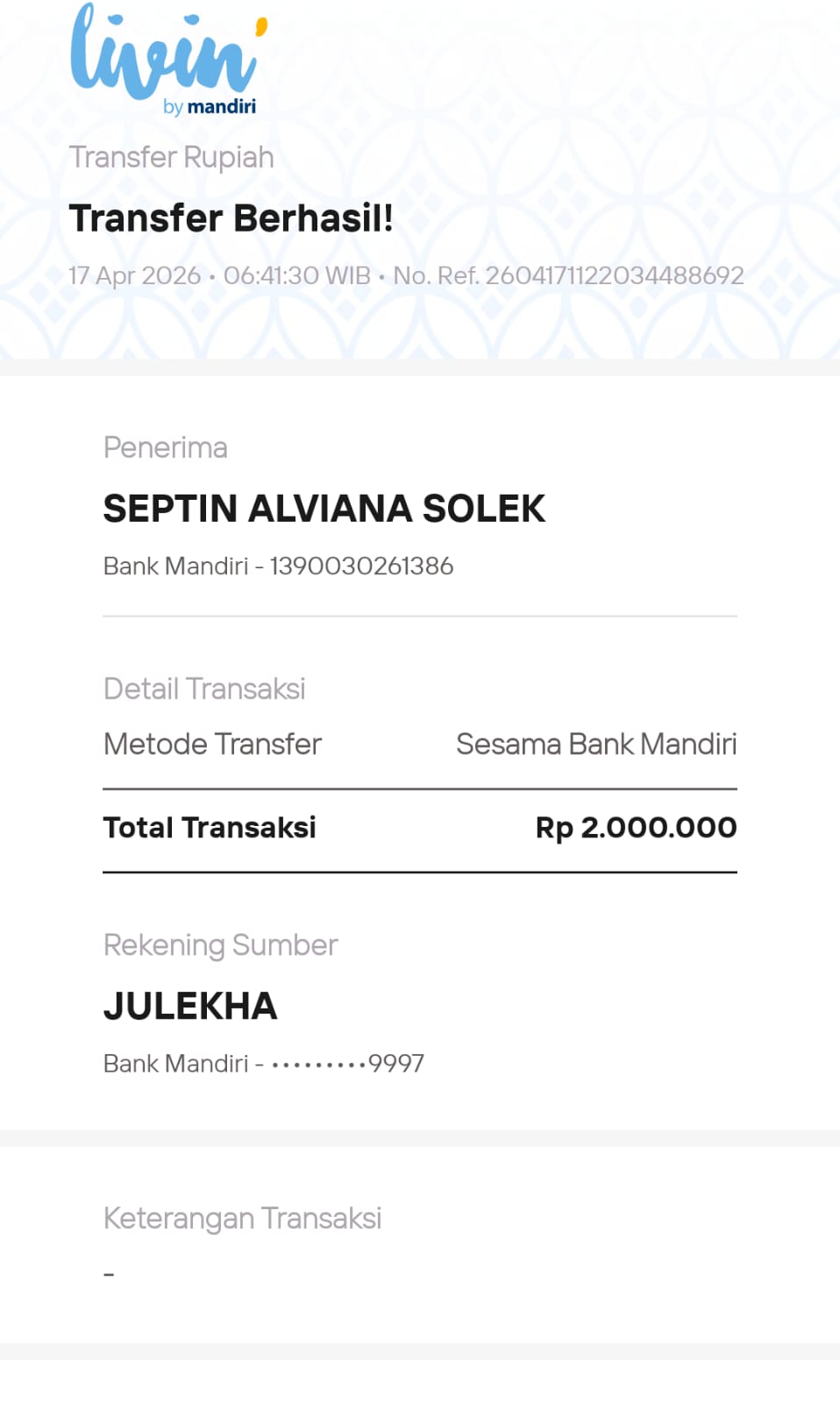Select the Transfer Rupiah header label
The height and width of the screenshot is (1403, 840).
(172, 158)
